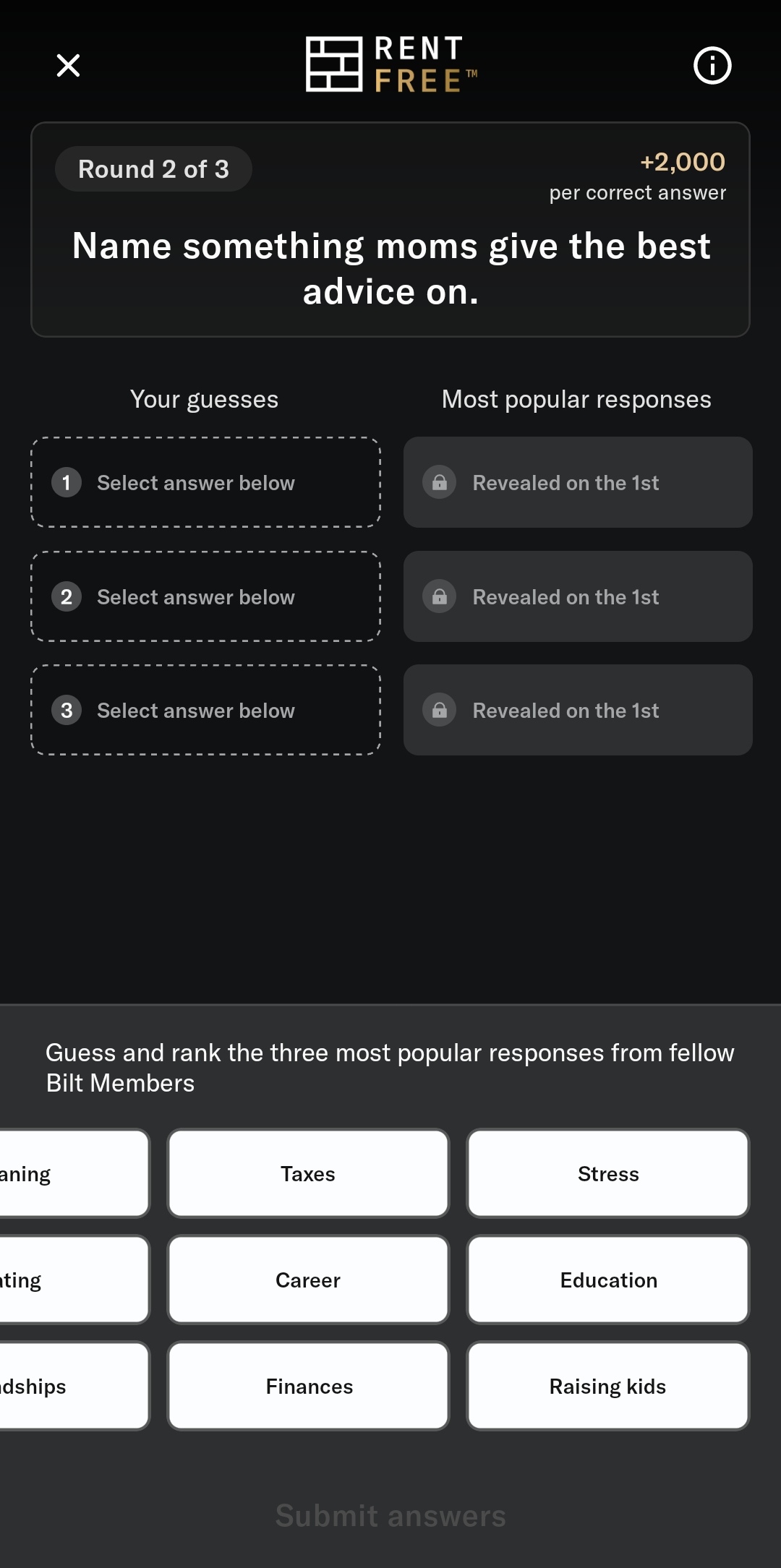Open the info icon
The image size is (781, 1568).
712,65
